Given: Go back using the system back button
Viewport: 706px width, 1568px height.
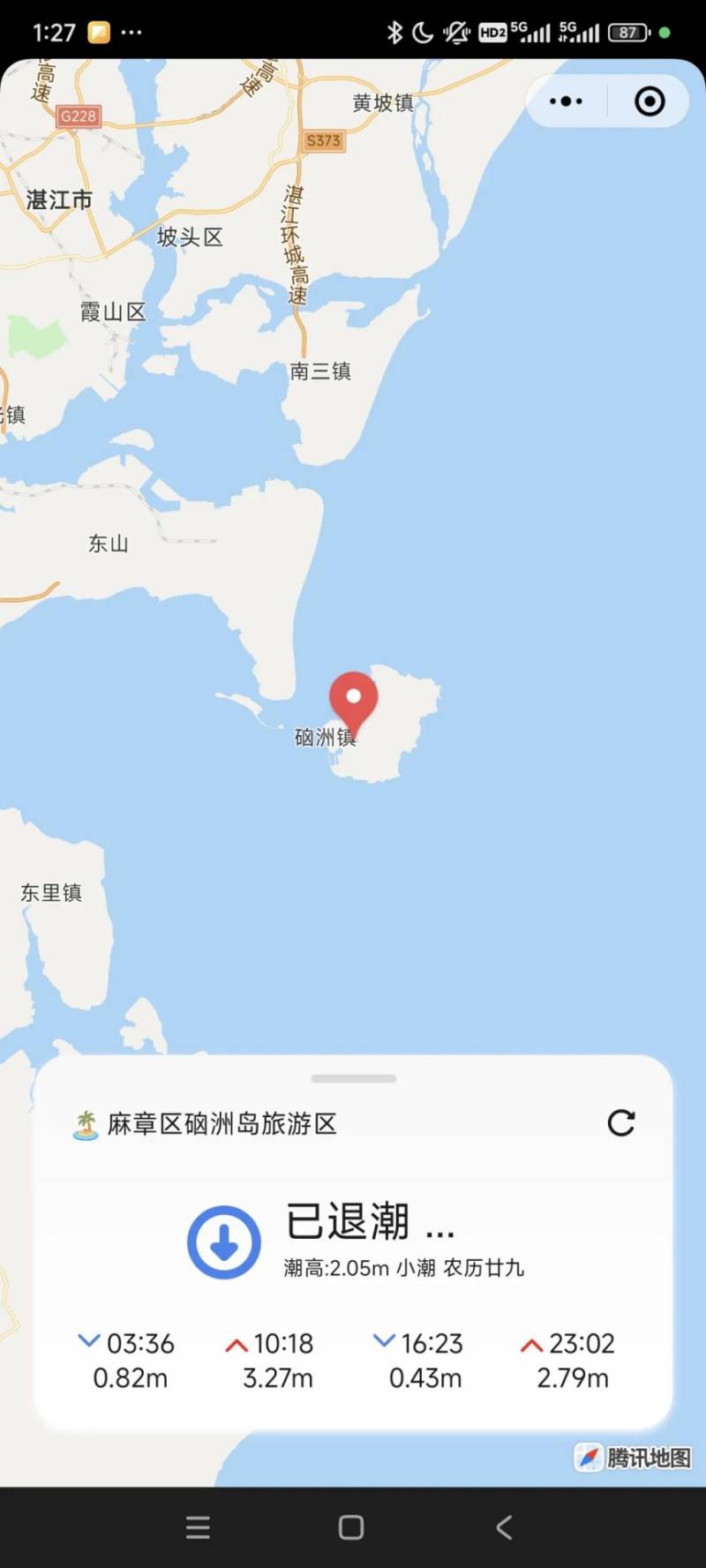Looking at the screenshot, I should click(x=504, y=1527).
